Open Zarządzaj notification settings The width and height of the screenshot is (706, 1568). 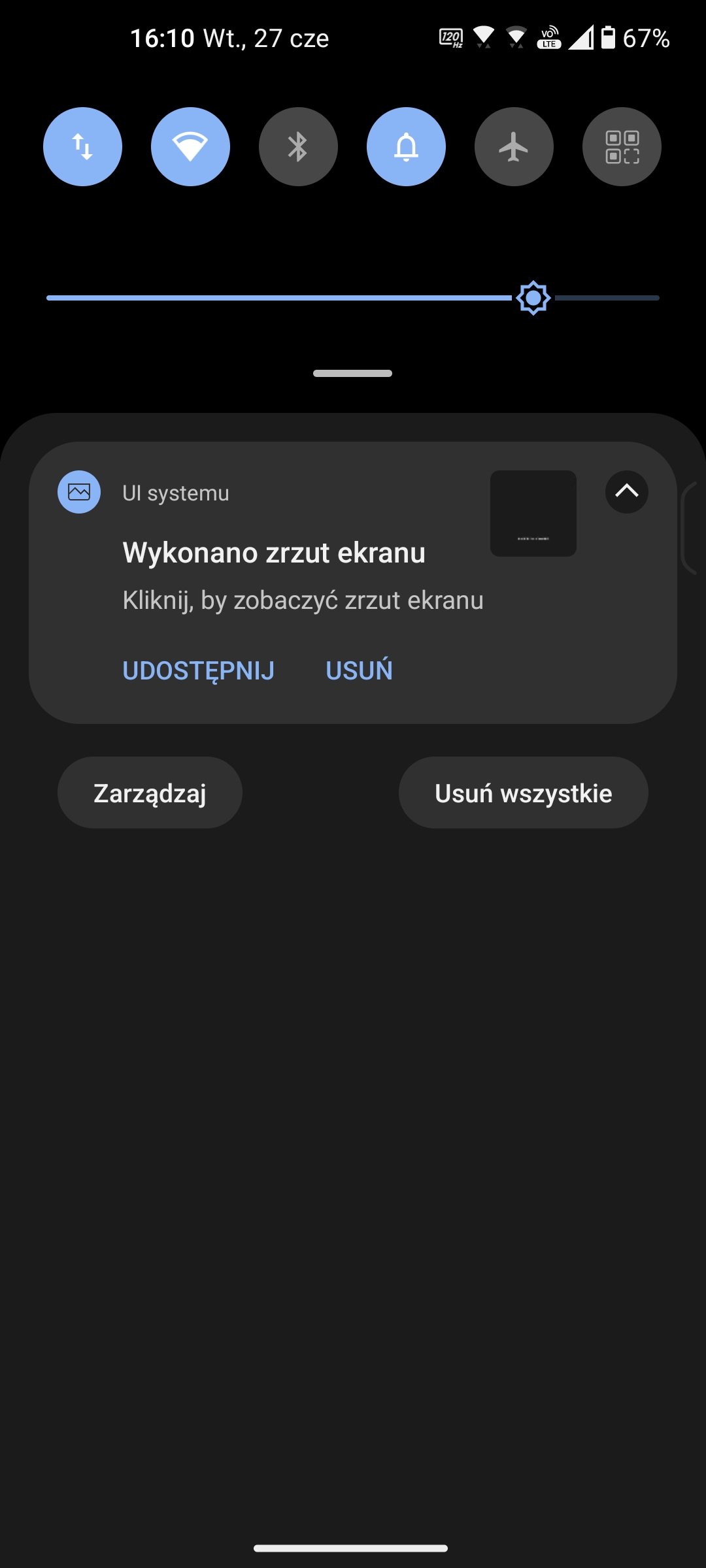150,792
